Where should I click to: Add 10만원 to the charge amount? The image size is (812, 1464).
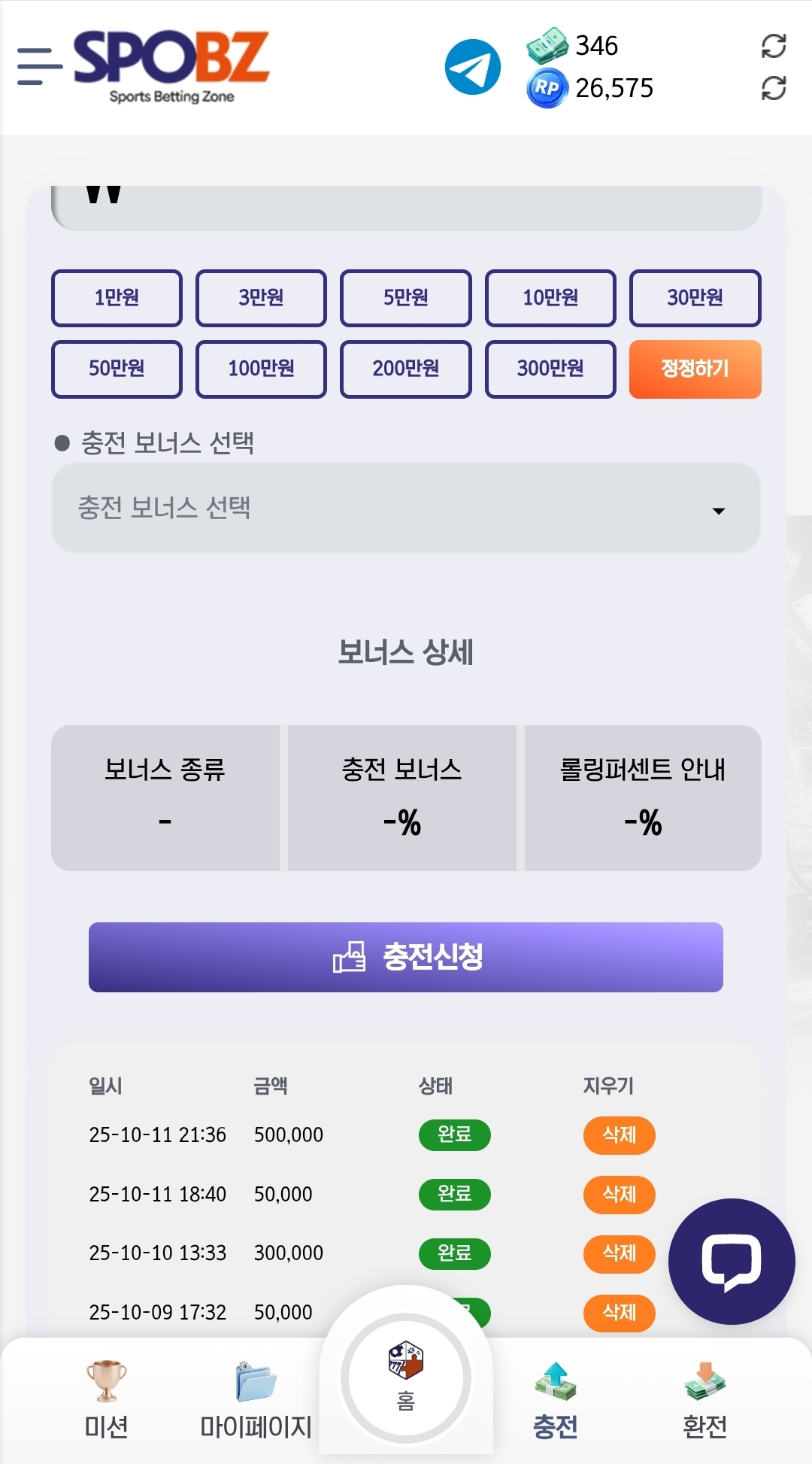[x=550, y=298]
